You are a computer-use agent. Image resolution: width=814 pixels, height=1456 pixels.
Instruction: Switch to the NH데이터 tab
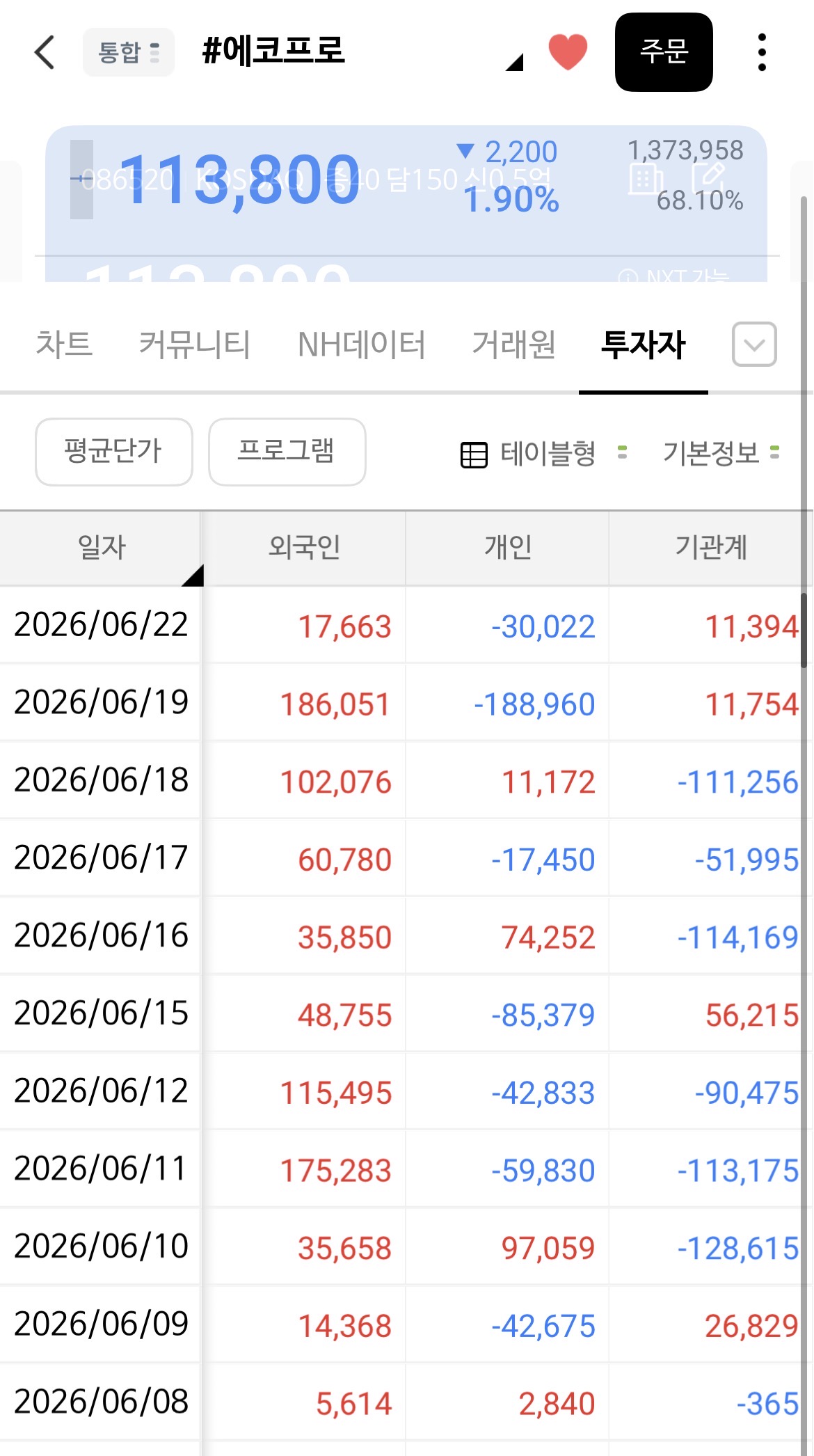click(x=362, y=345)
